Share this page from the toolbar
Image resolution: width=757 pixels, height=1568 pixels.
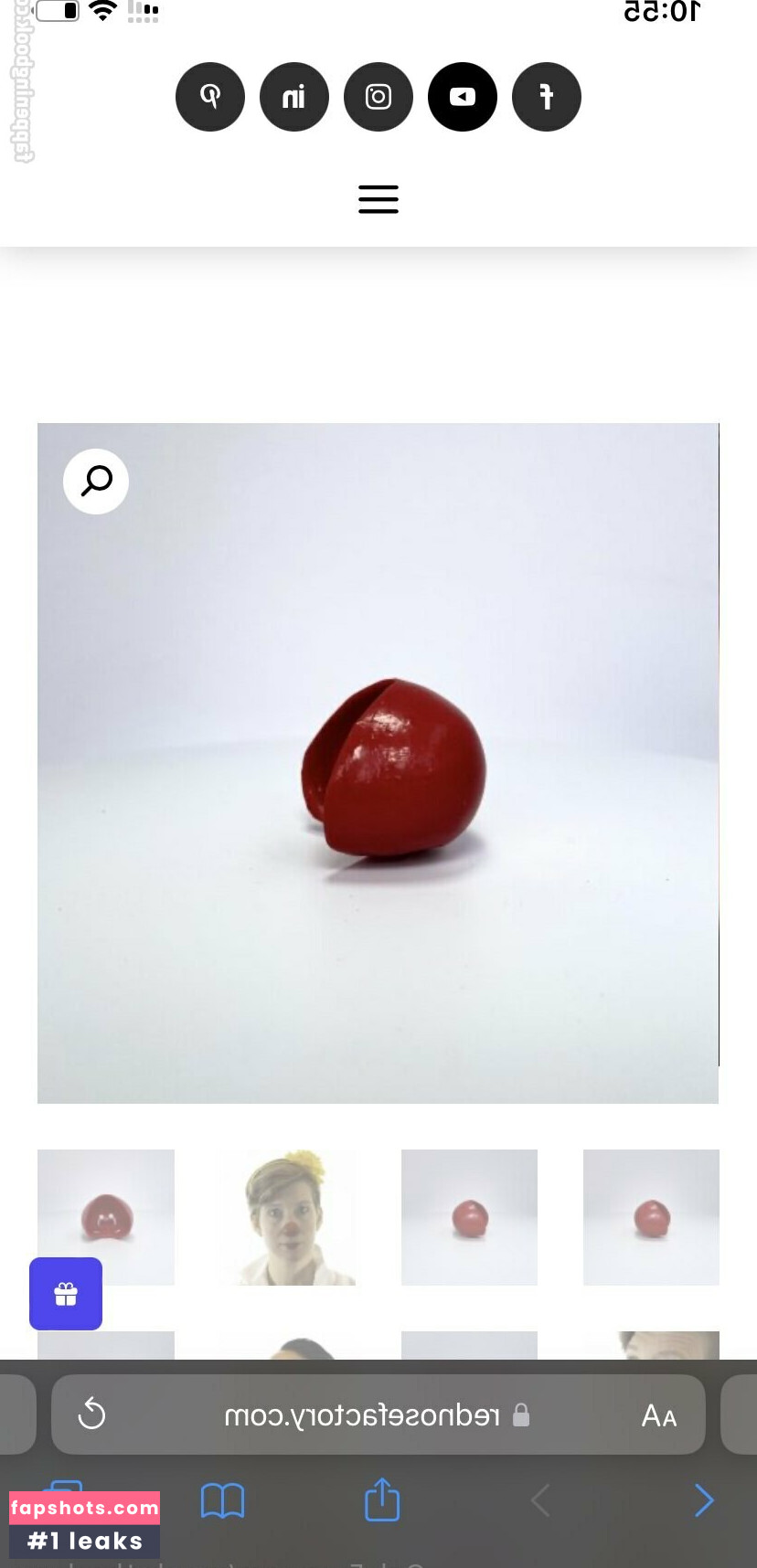[x=382, y=1499]
